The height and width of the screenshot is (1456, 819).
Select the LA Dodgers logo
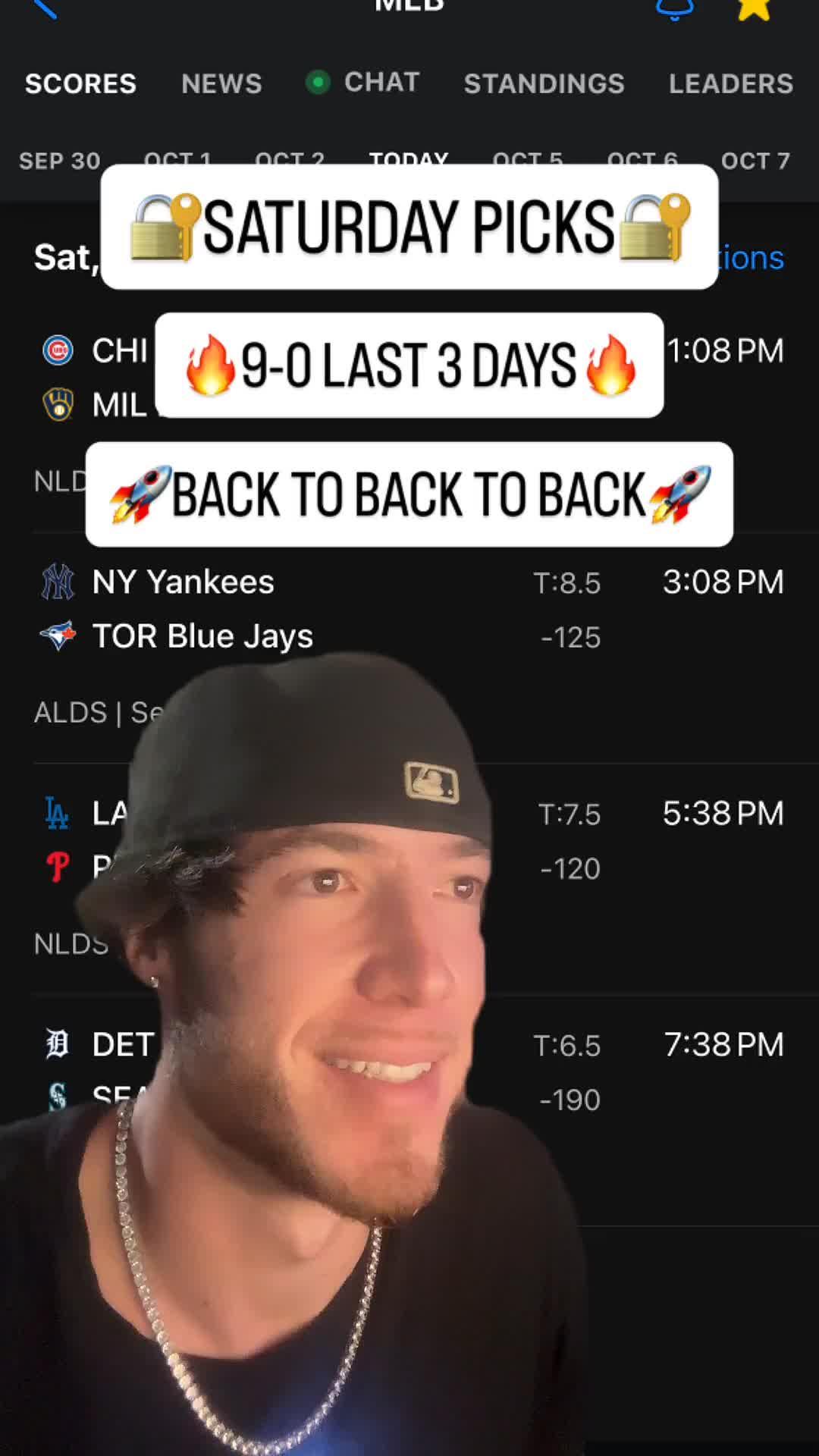(x=56, y=813)
